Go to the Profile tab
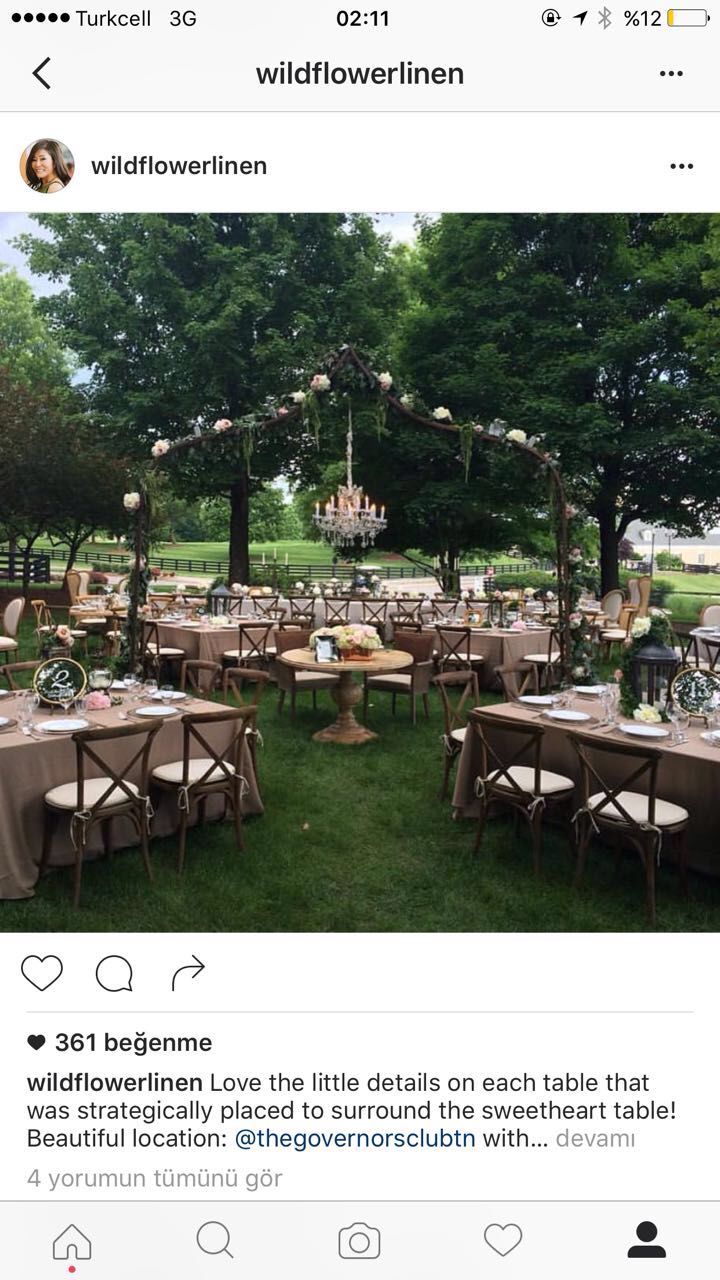 coord(647,1240)
